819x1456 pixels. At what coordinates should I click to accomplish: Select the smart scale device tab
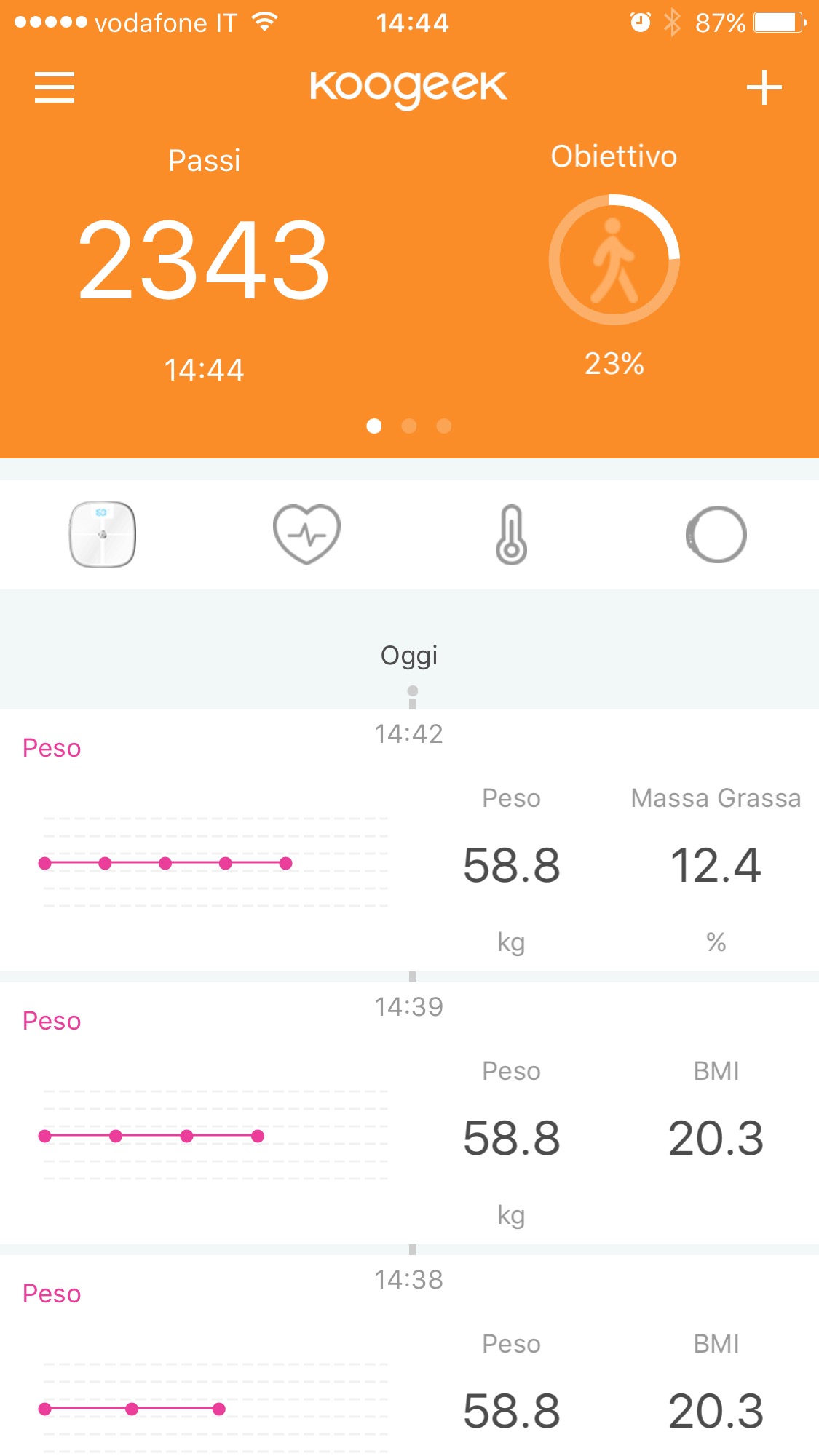coord(103,534)
